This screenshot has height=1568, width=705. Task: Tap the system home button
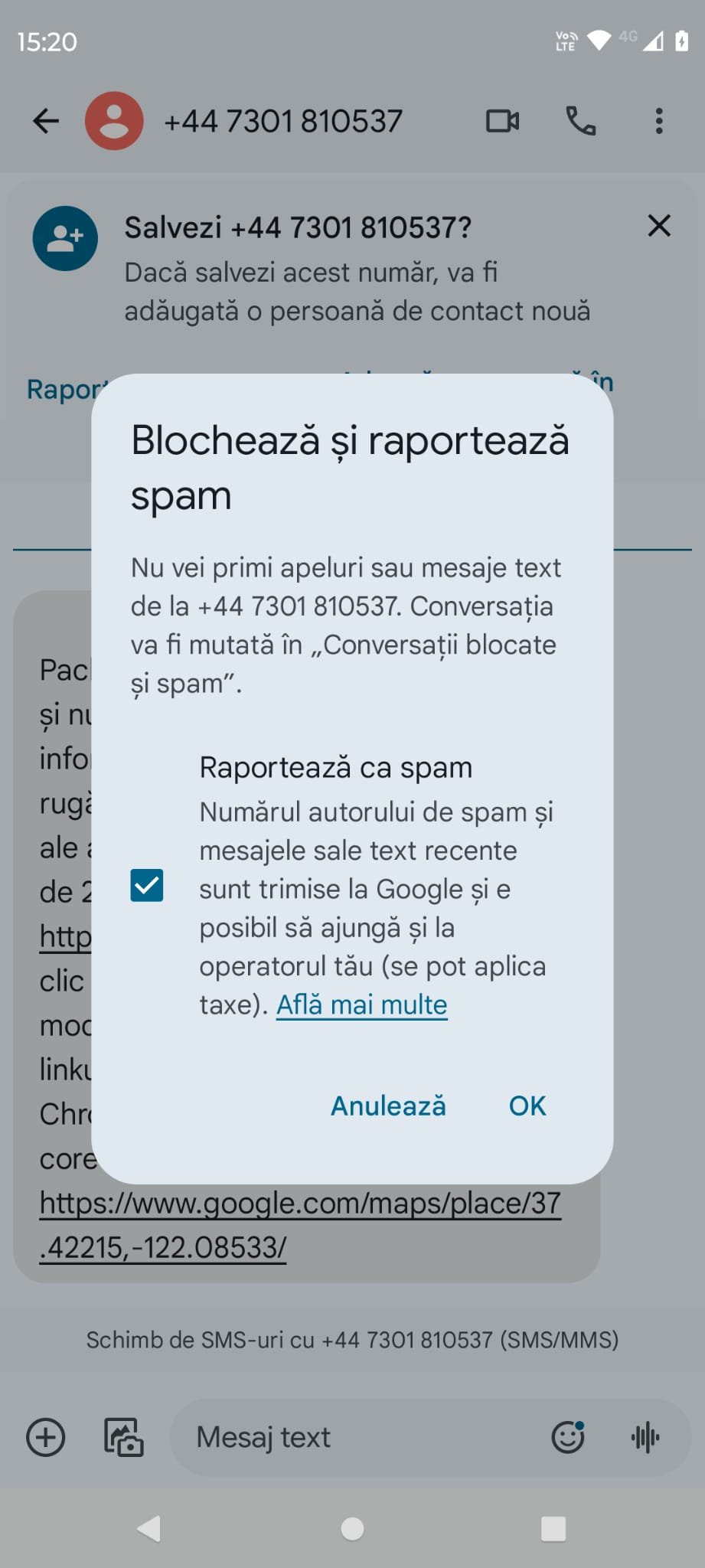point(352,1529)
